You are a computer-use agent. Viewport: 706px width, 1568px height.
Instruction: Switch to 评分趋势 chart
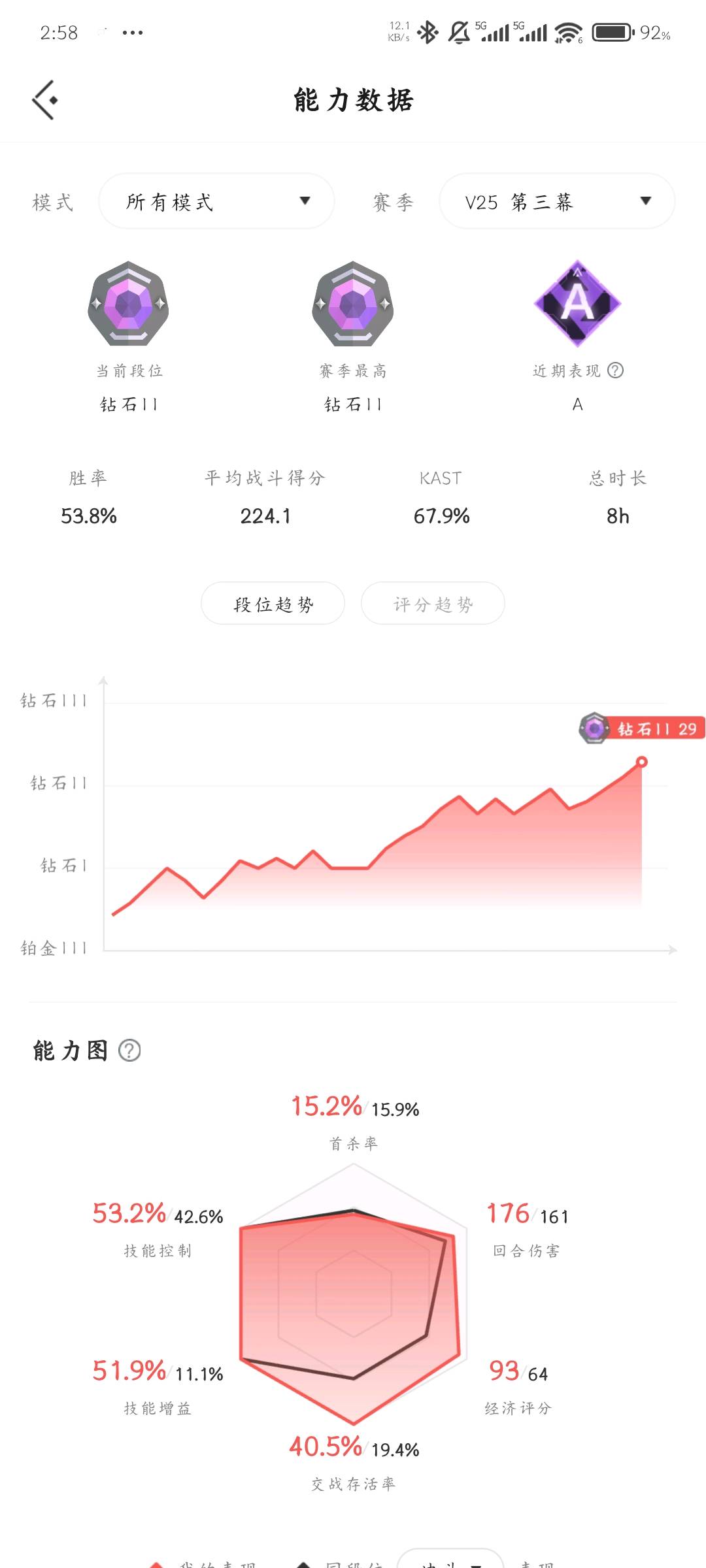coord(433,604)
